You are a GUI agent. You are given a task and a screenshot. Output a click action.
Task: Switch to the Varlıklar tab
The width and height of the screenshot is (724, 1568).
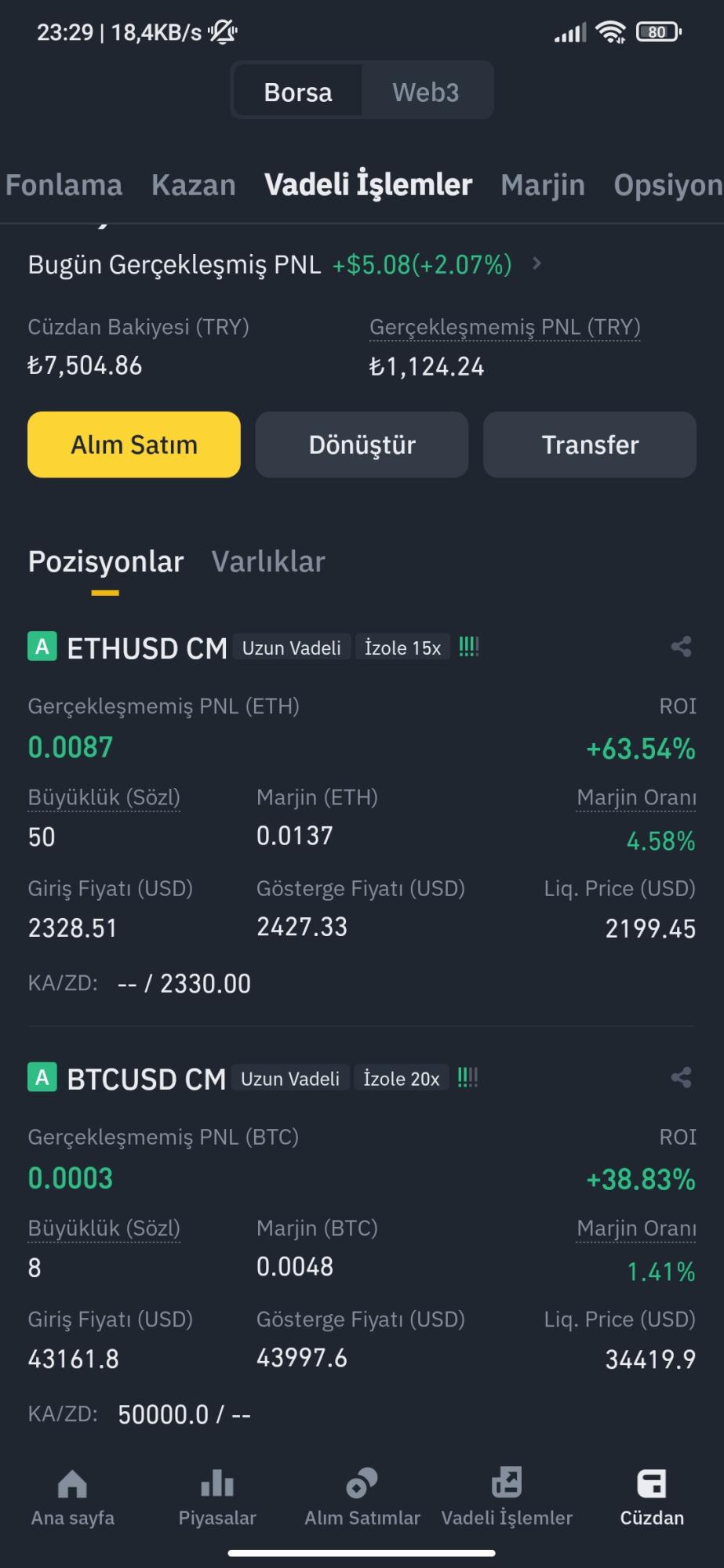(267, 561)
